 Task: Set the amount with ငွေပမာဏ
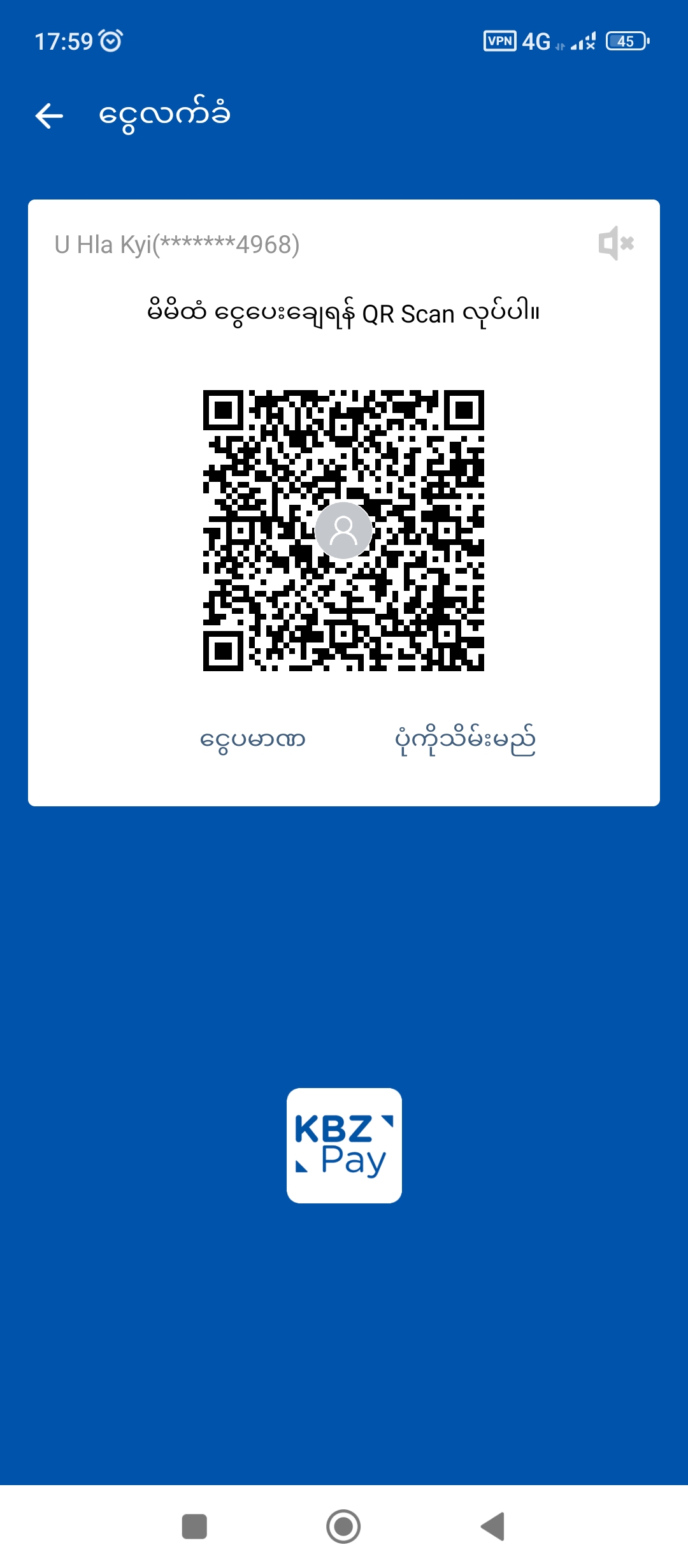click(253, 740)
